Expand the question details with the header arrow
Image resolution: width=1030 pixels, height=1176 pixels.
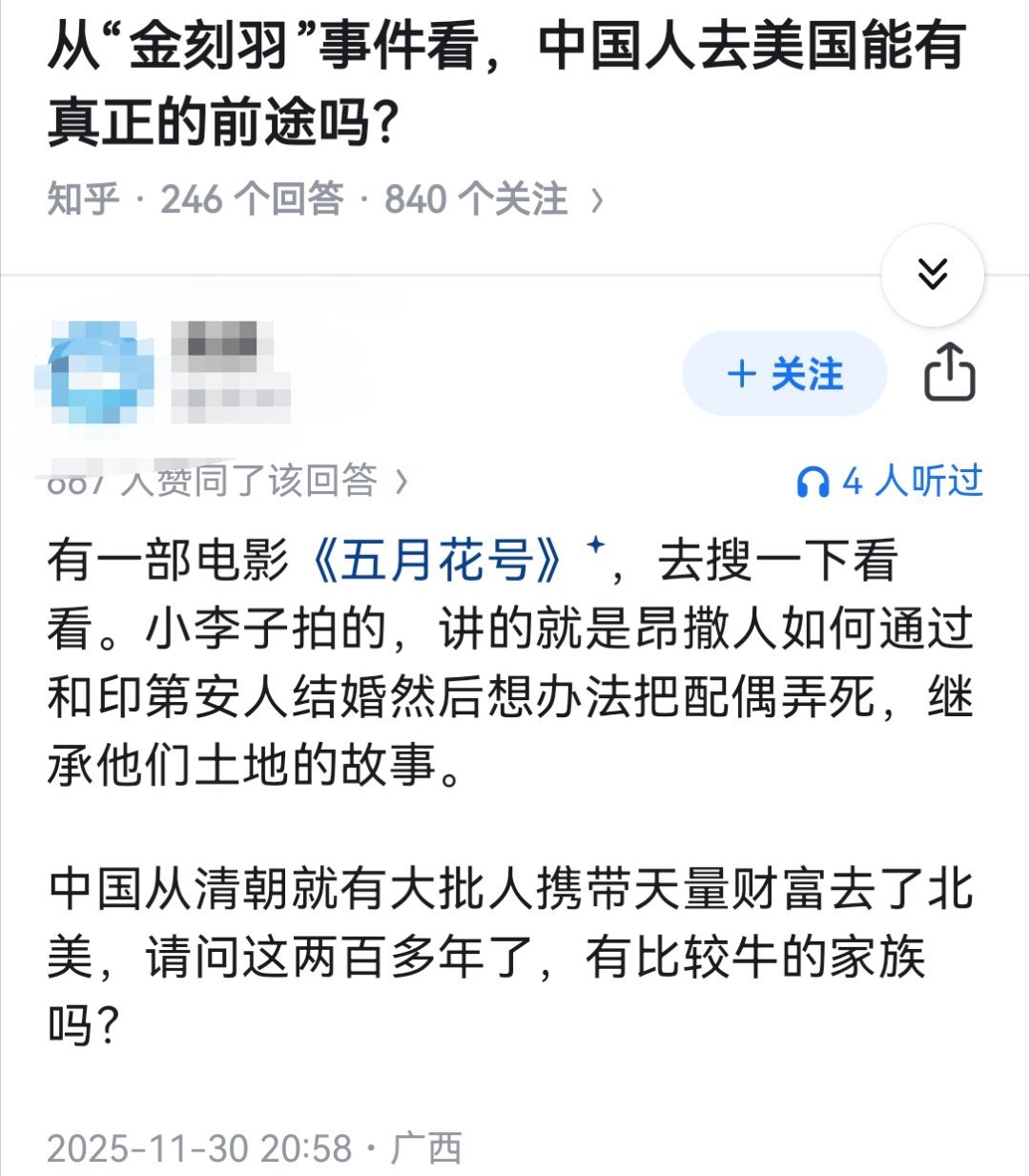pyautogui.click(x=598, y=198)
